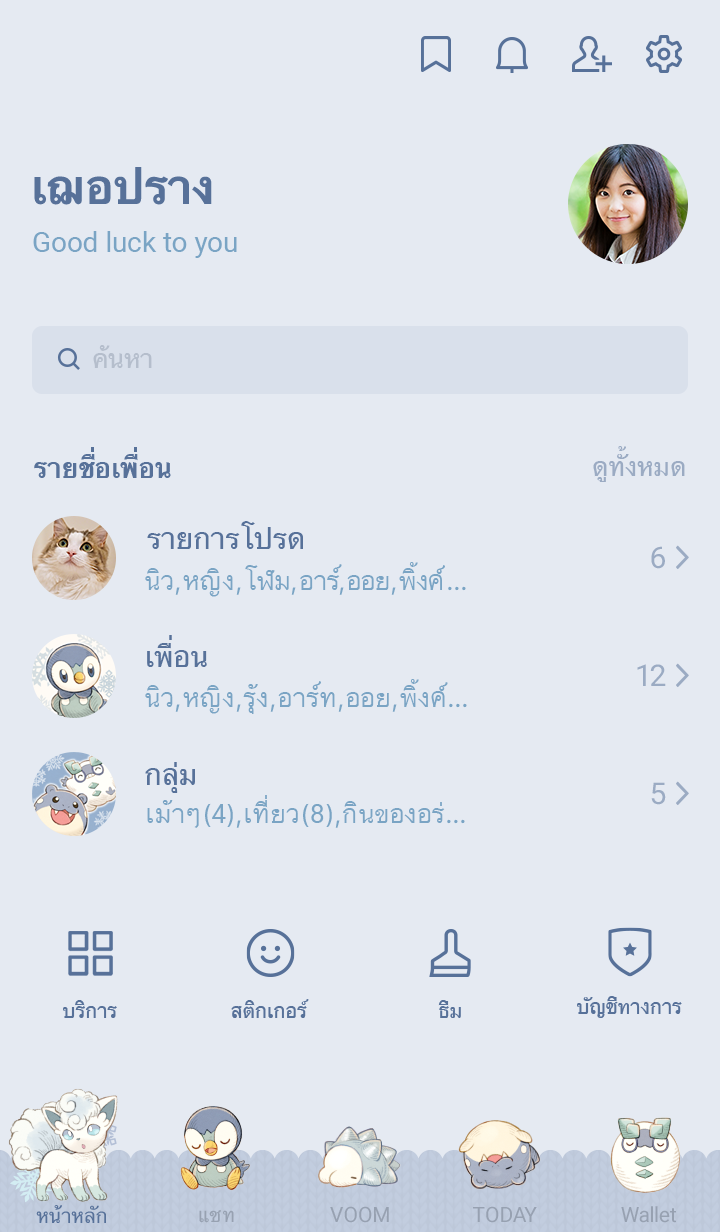Tap ดูทั้งหมด to see all friends
720x1232 pixels.
pos(638,468)
